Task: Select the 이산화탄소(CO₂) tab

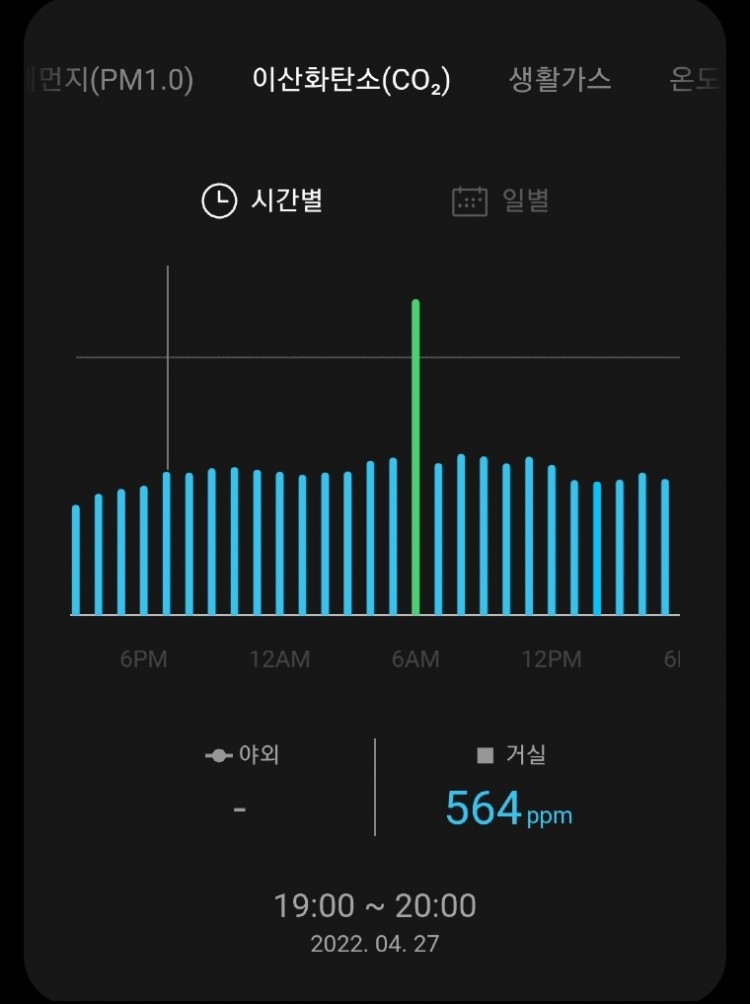Action: click(352, 81)
